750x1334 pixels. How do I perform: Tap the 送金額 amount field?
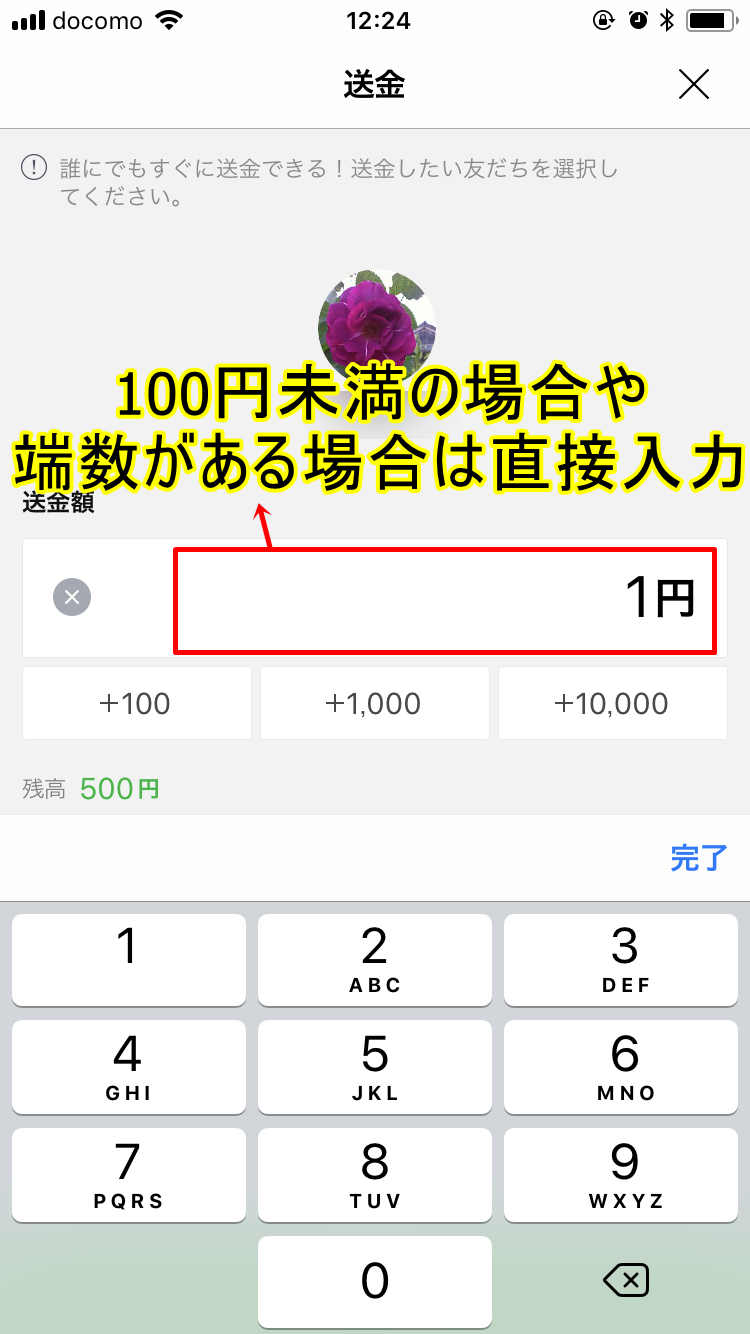point(445,600)
